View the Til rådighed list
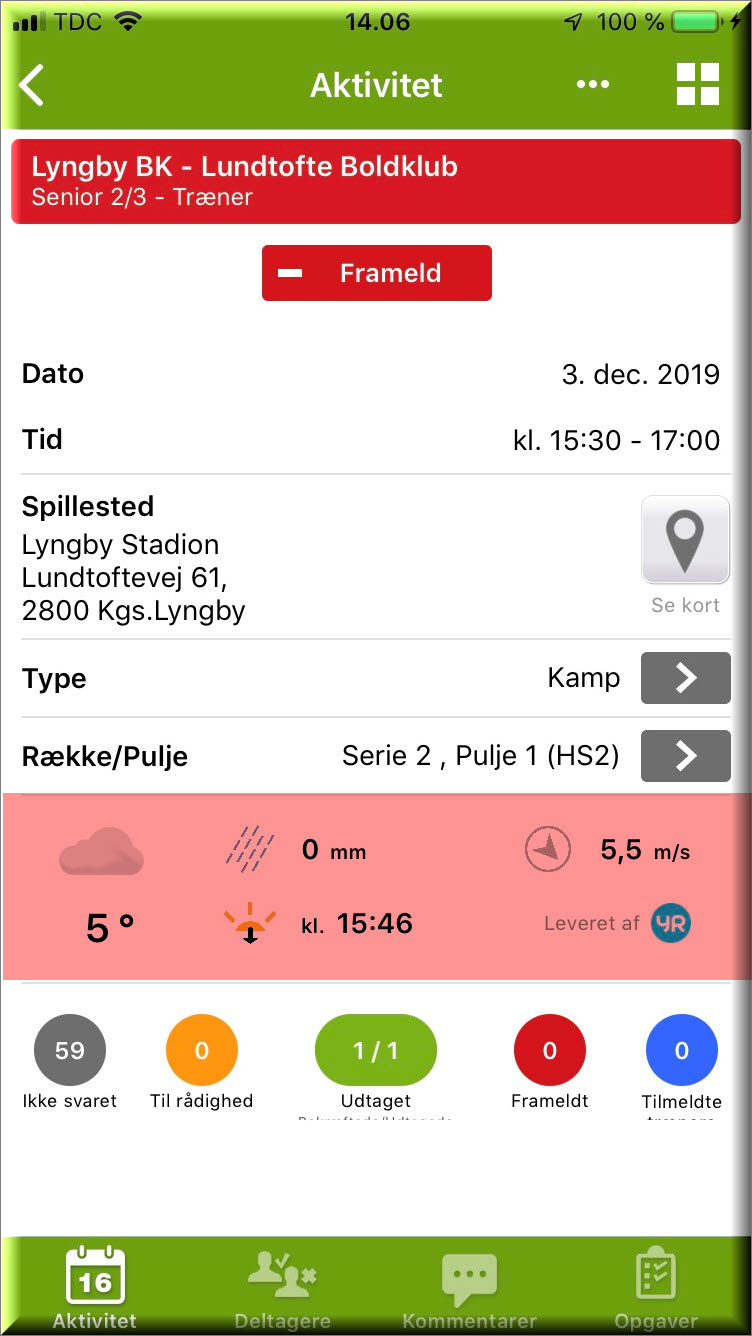Image resolution: width=752 pixels, height=1336 pixels. (x=201, y=1051)
